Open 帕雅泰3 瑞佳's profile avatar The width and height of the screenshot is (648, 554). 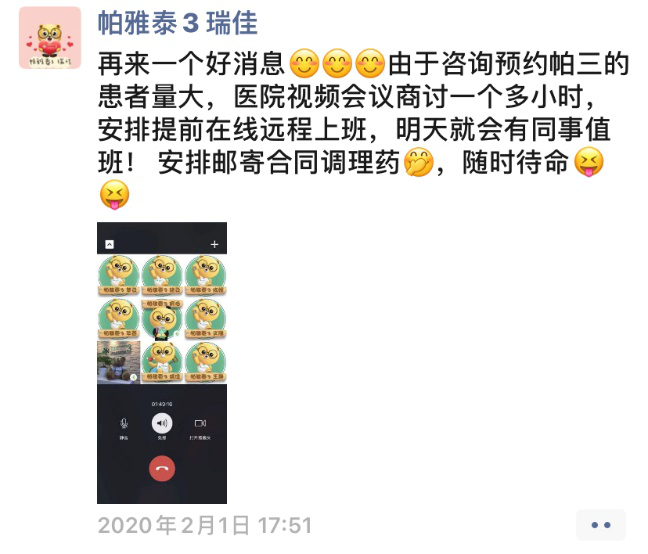click(49, 39)
